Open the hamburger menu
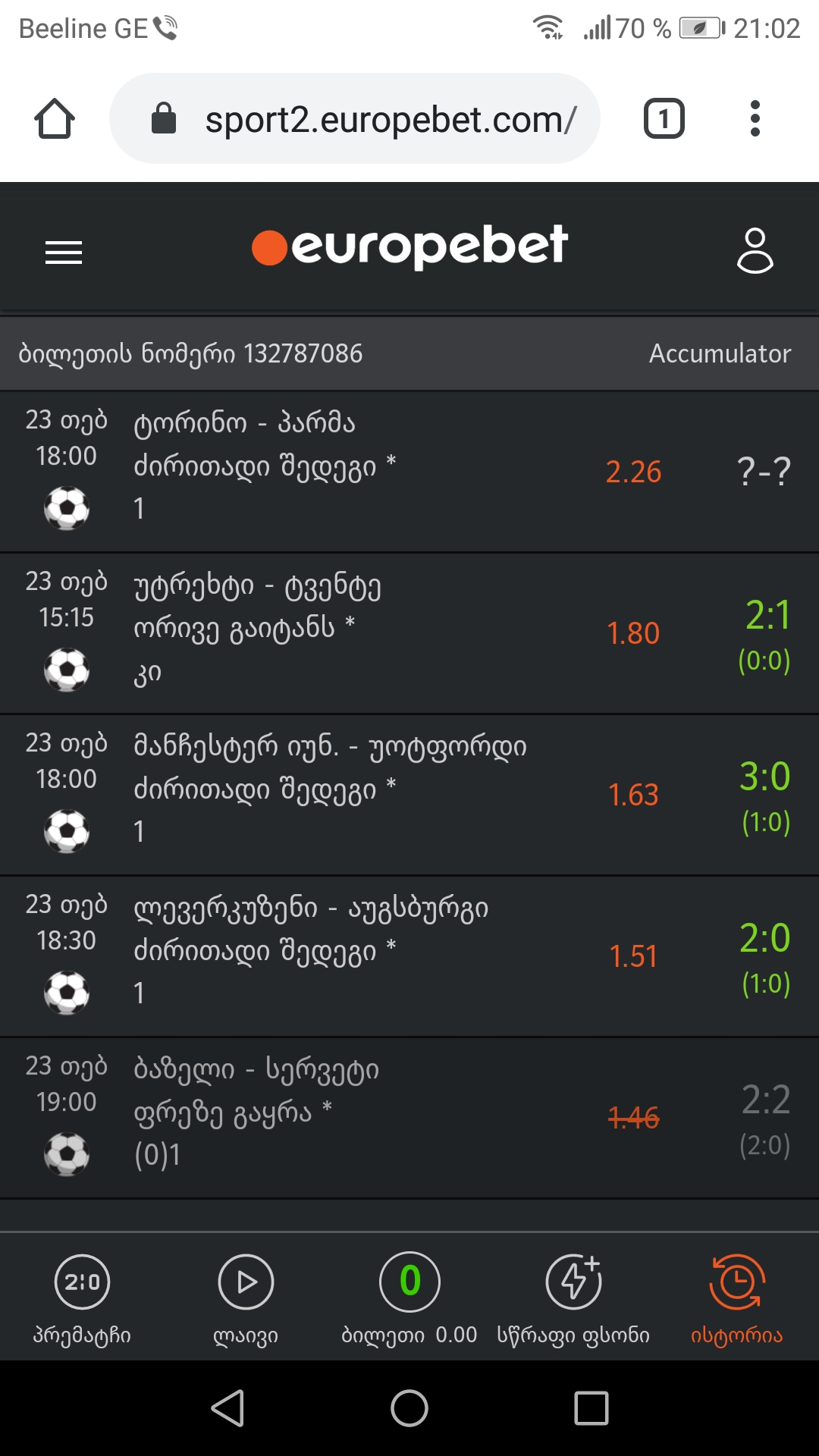The height and width of the screenshot is (1456, 819). click(x=64, y=252)
